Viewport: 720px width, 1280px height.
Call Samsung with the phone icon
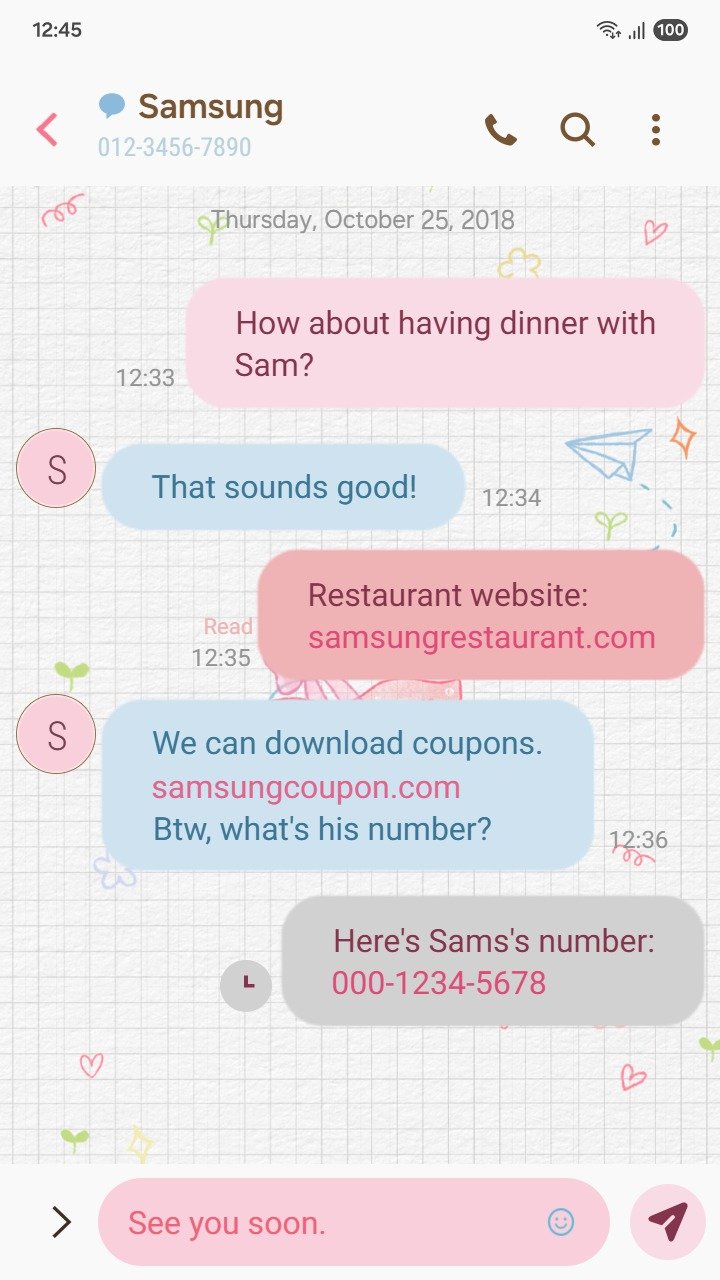pyautogui.click(x=500, y=130)
